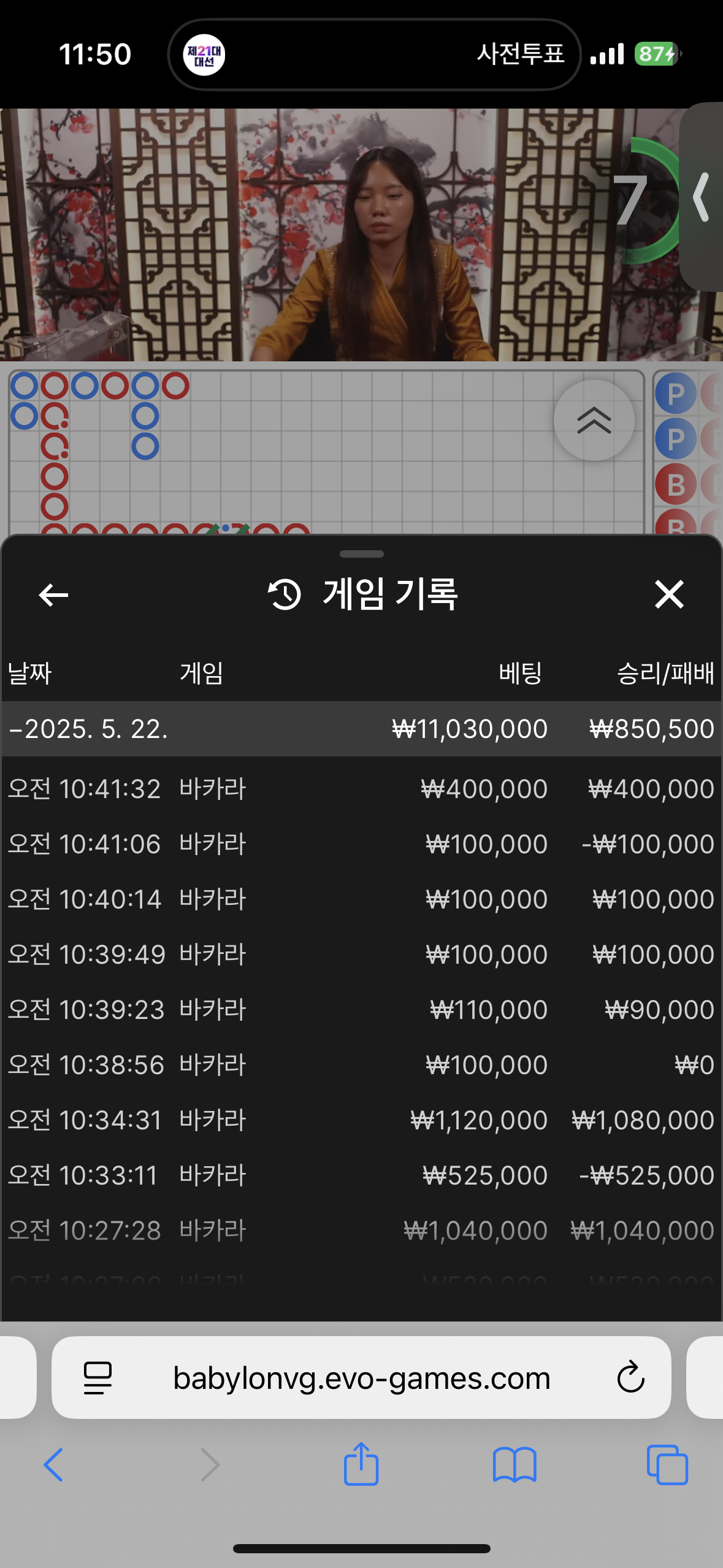Screen dimensions: 723x1568
Task: Open the 오전 10:41:06 바카라 record
Action: 361,844
